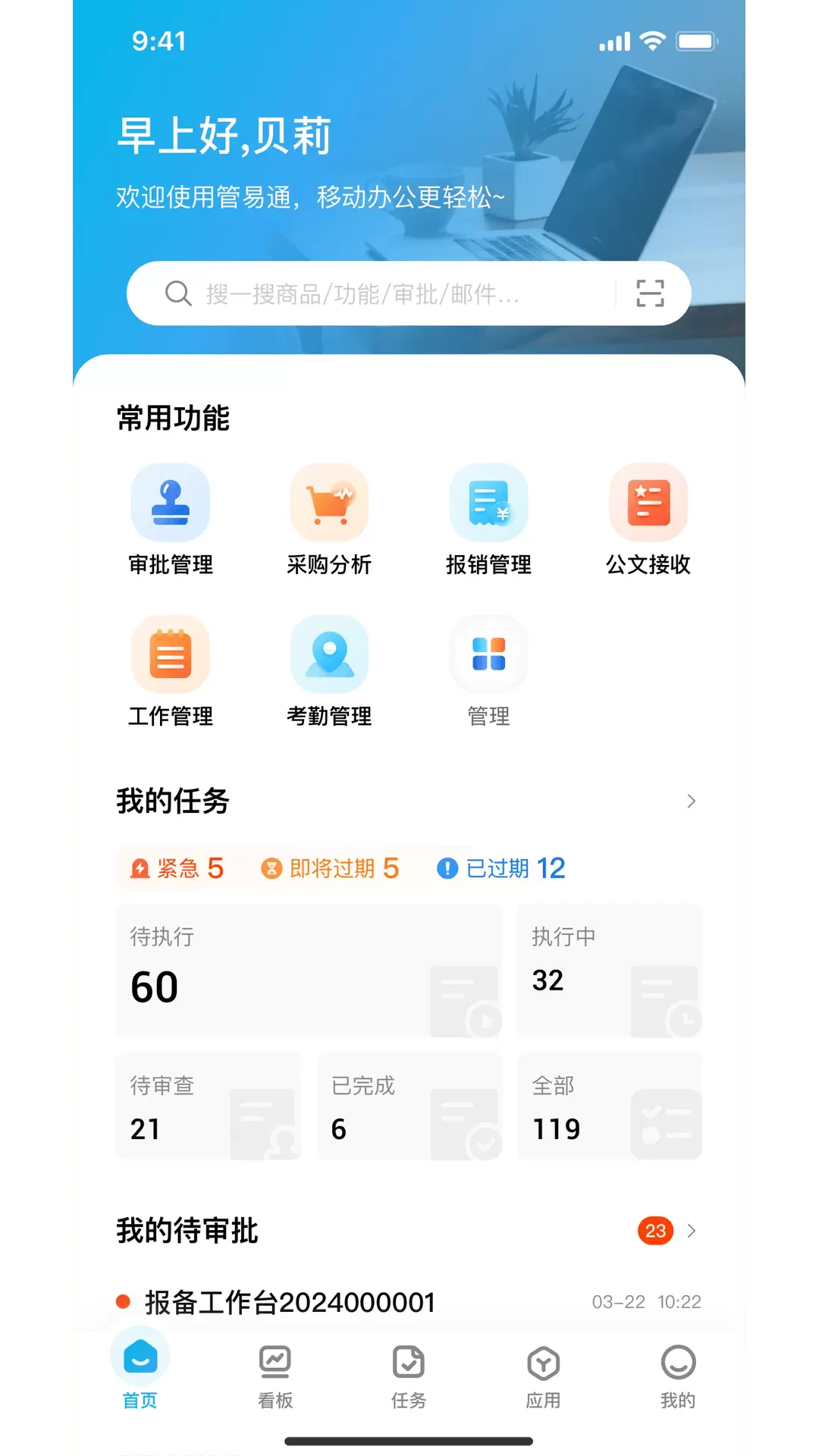The width and height of the screenshot is (819, 1456).
Task: Tap the search input field
Action: click(x=379, y=293)
